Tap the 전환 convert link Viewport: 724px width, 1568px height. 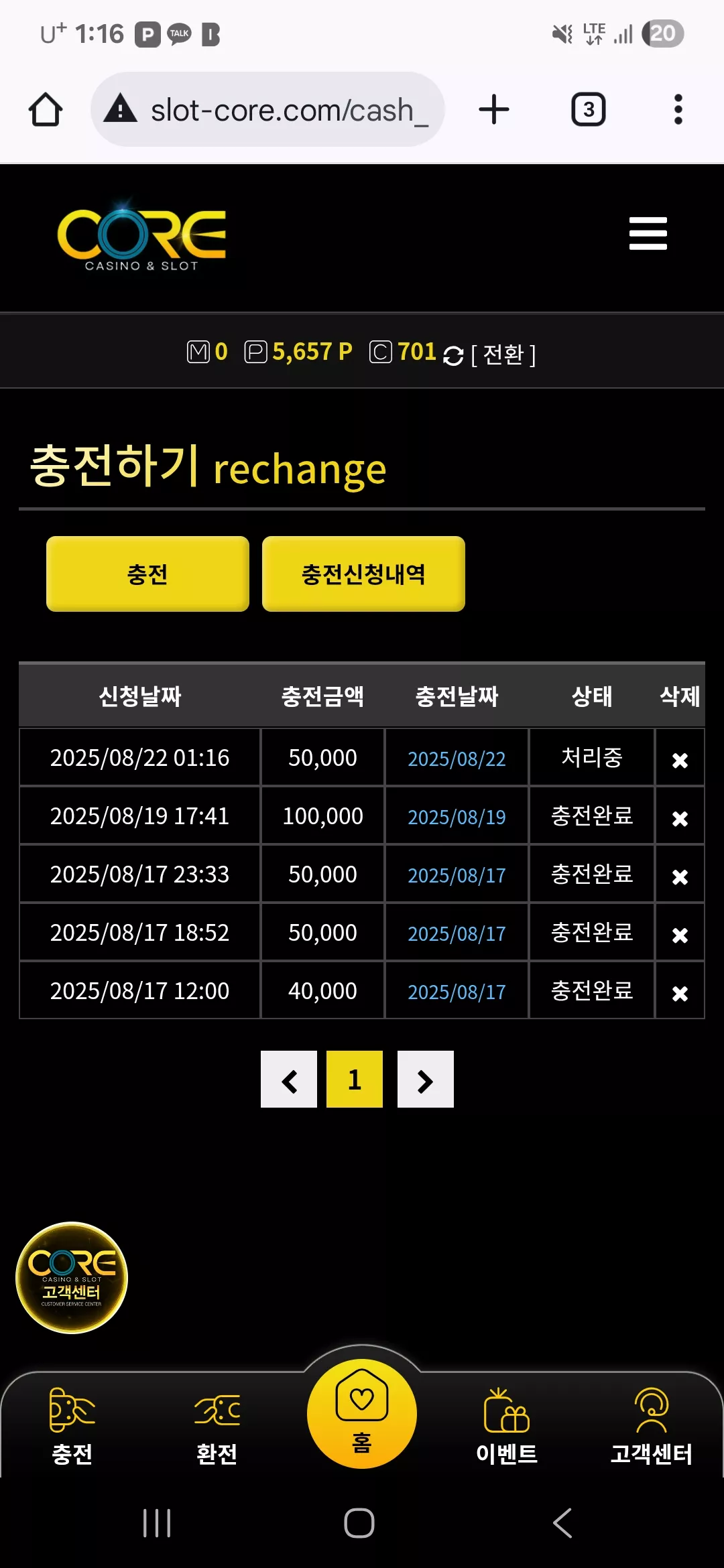click(x=503, y=354)
